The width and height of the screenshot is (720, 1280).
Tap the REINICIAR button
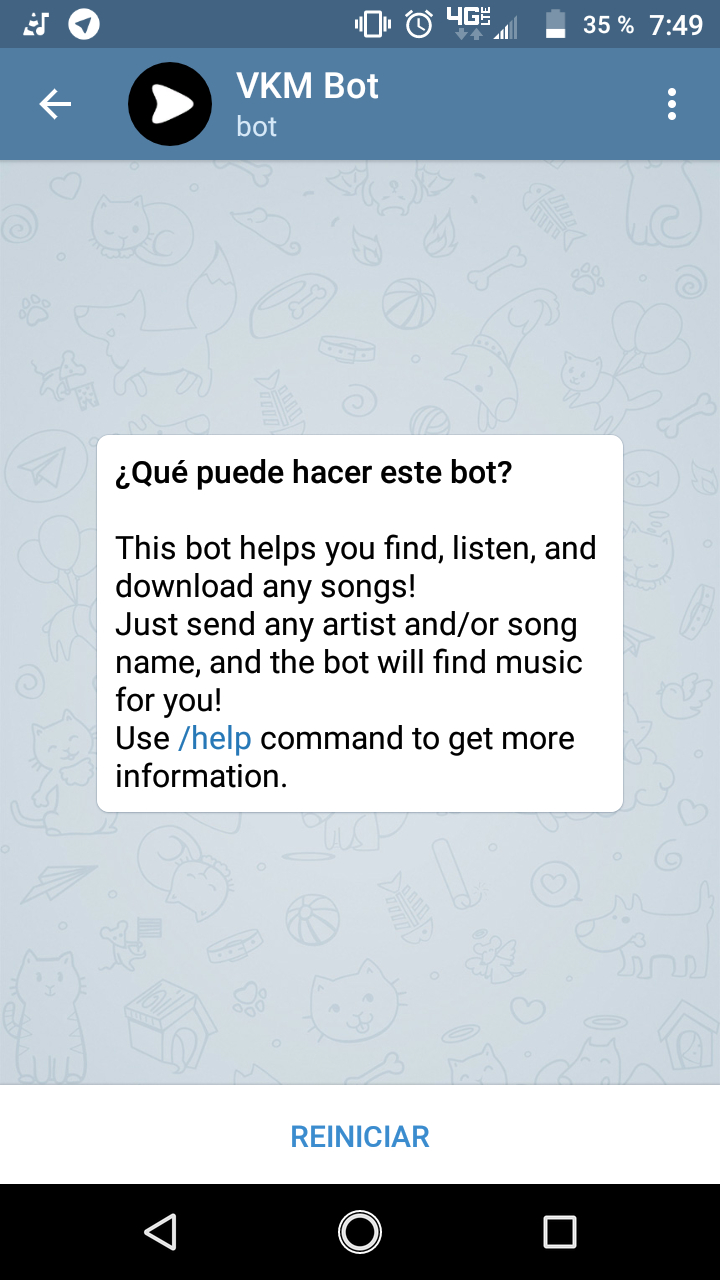click(360, 1136)
